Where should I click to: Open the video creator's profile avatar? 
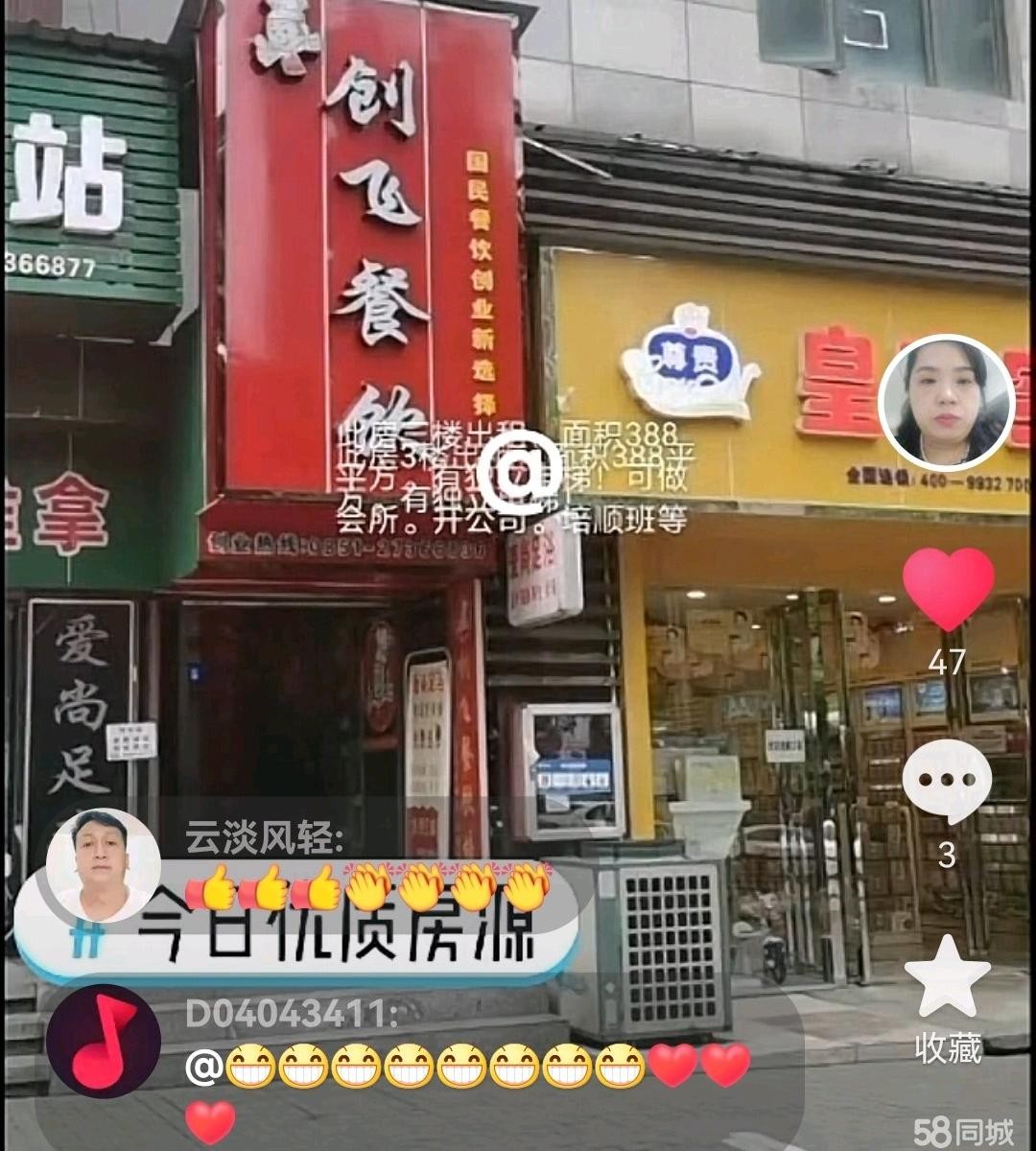[x=946, y=402]
